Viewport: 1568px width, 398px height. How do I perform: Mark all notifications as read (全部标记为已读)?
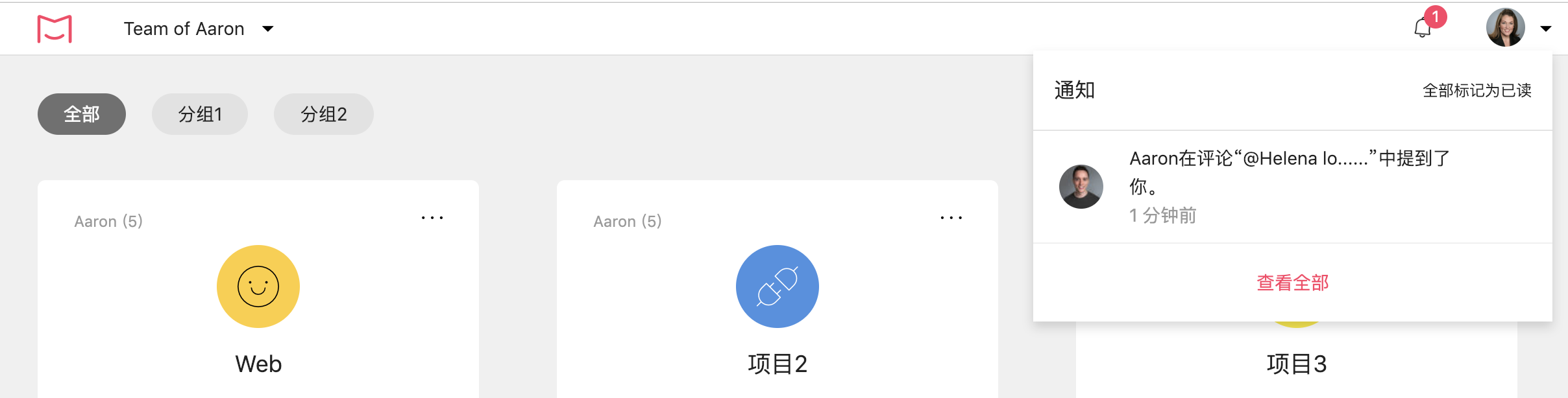1476,90
